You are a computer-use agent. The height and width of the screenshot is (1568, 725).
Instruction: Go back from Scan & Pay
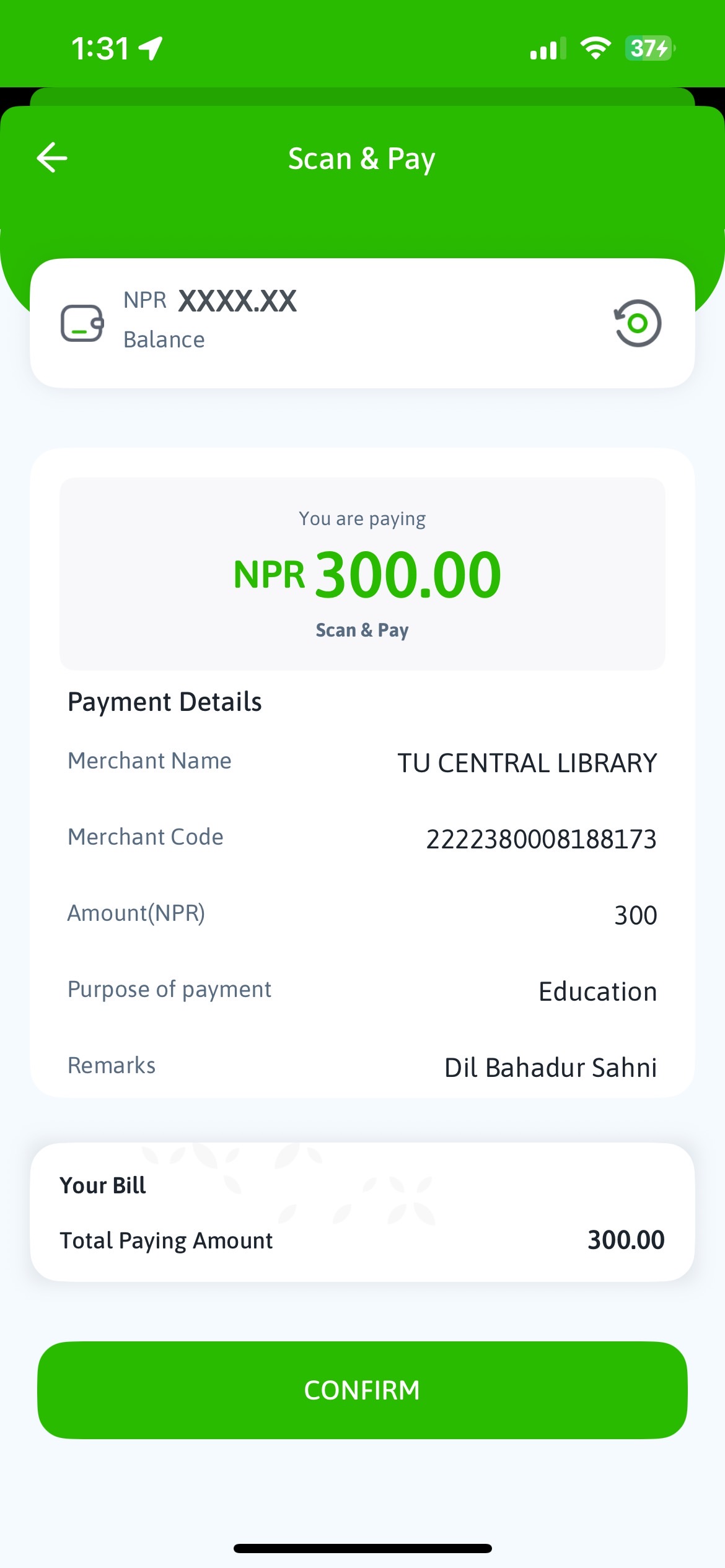(x=52, y=157)
